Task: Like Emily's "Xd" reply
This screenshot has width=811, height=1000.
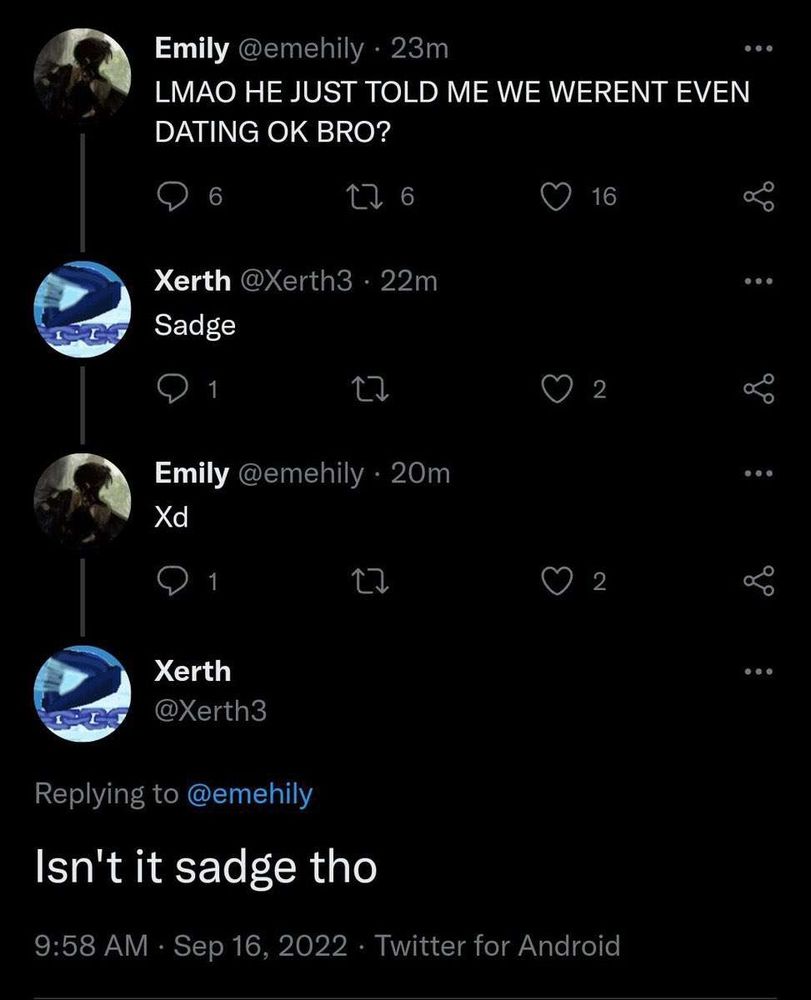Action: tap(556, 580)
